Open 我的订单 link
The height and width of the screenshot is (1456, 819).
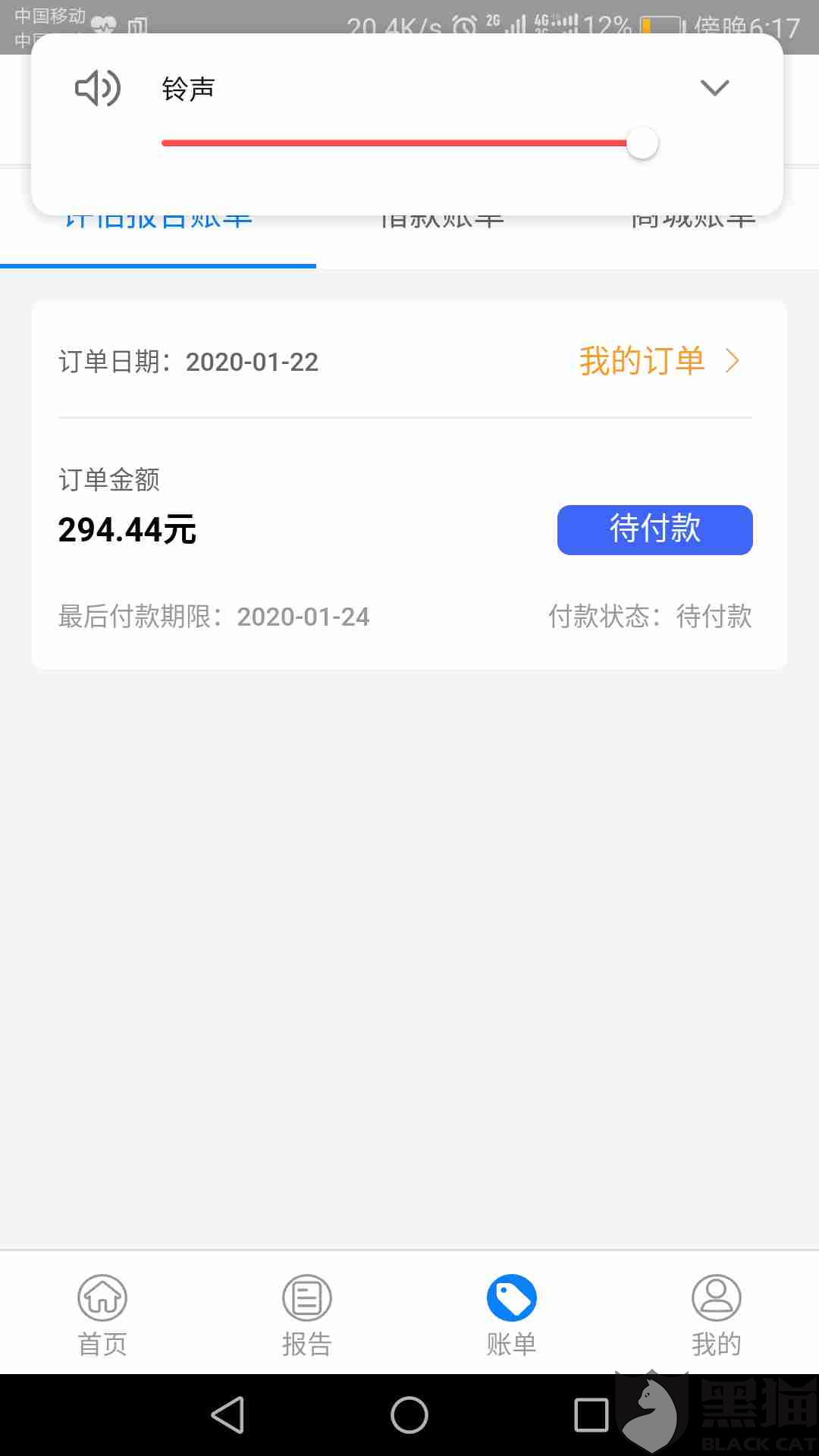pyautogui.click(x=658, y=361)
